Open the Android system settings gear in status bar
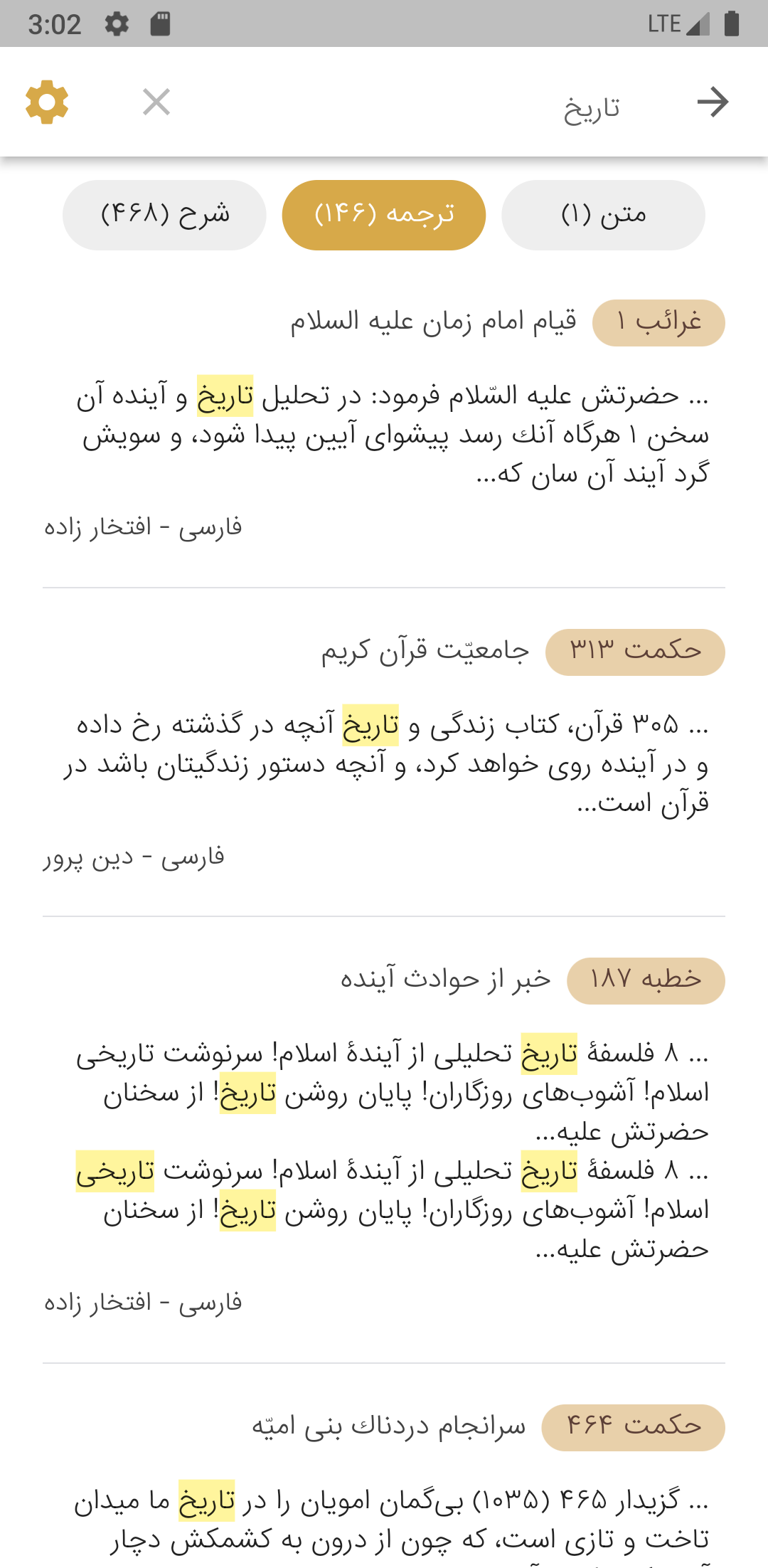This screenshot has height=1568, width=768. point(117,23)
